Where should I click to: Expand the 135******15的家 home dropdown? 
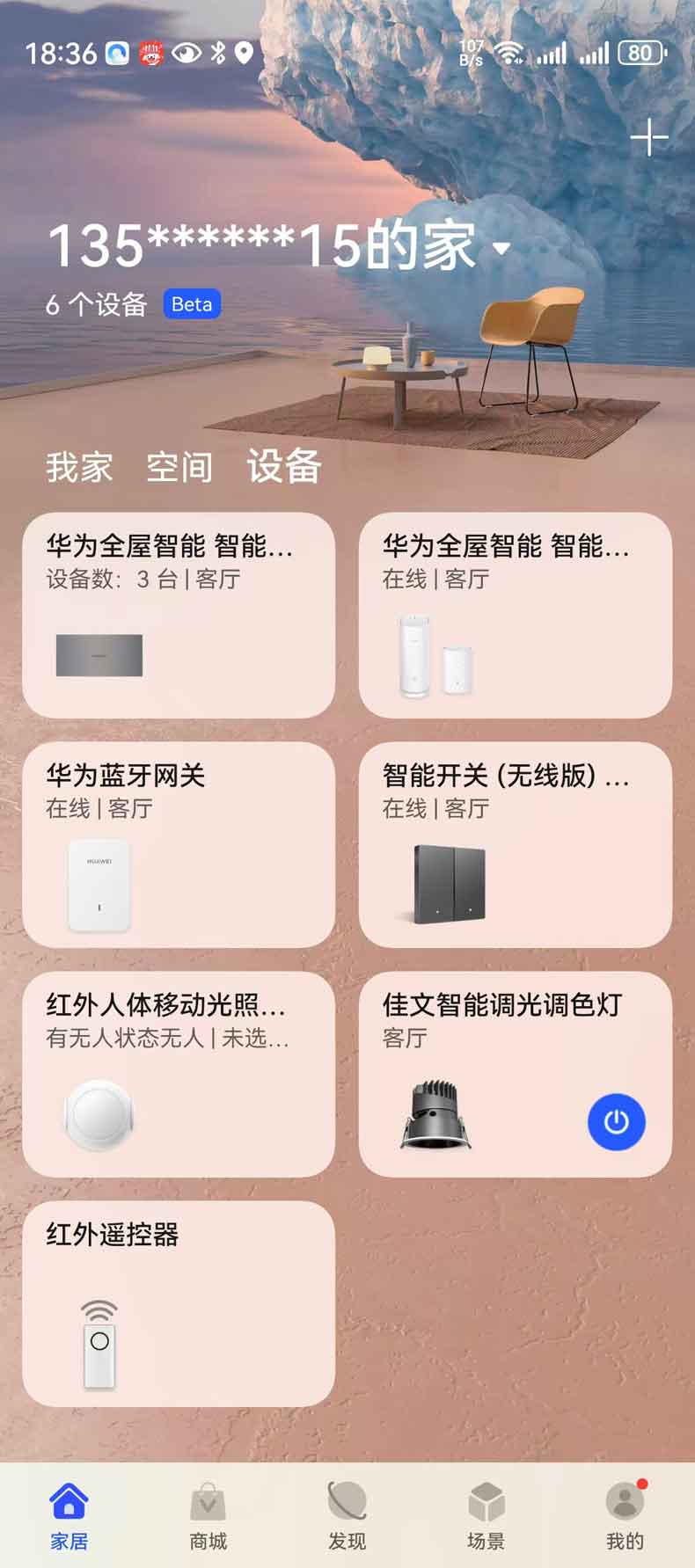coord(501,248)
